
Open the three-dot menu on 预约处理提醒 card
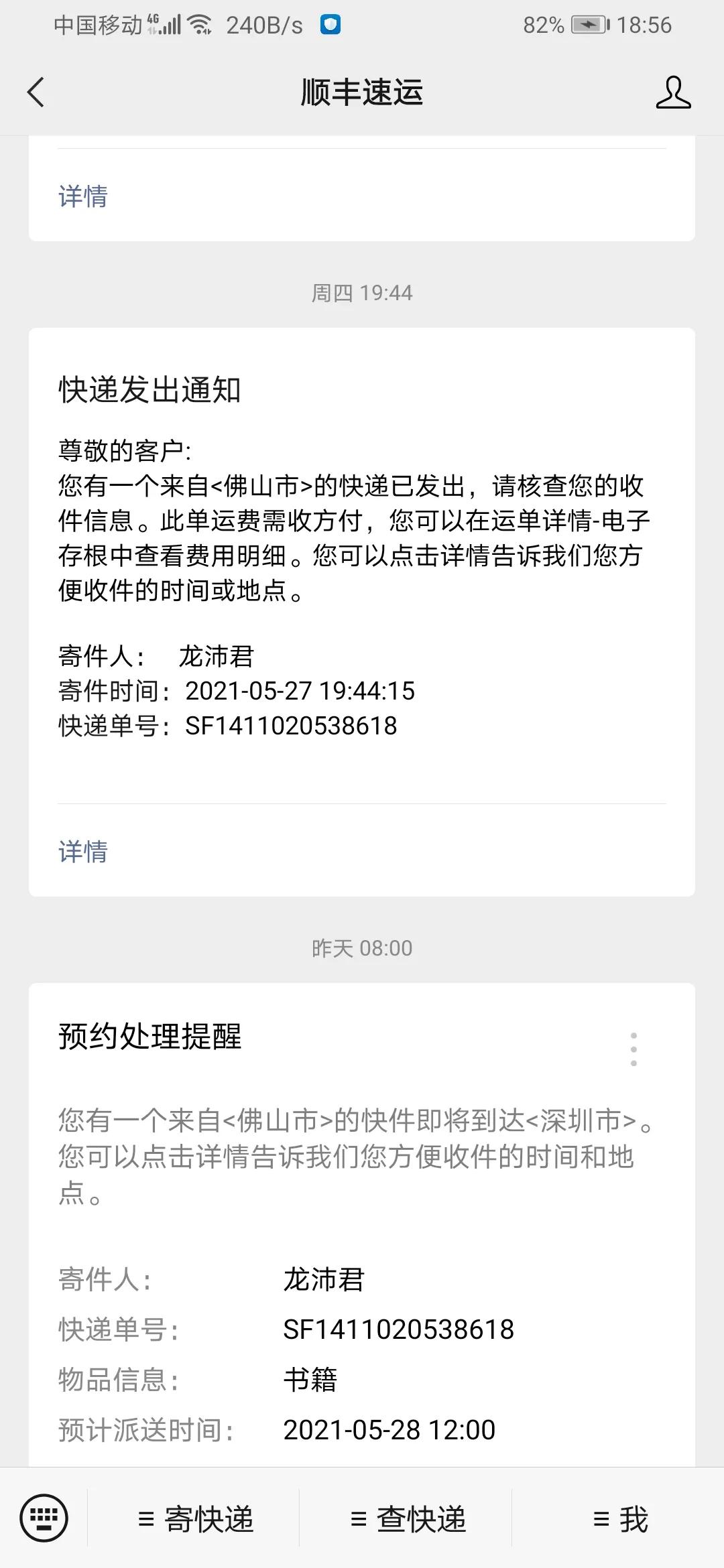click(633, 1049)
